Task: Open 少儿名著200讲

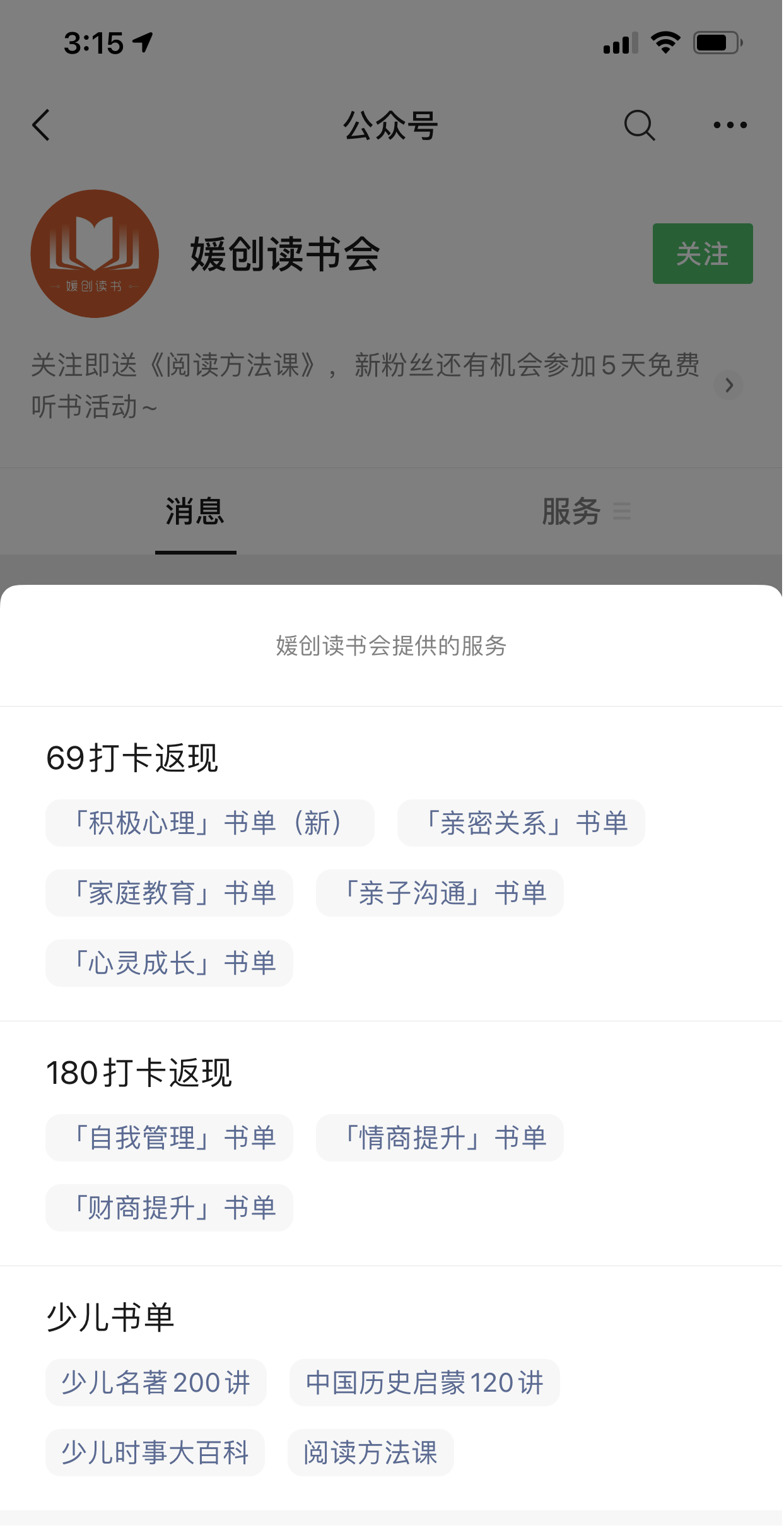Action: (156, 1383)
